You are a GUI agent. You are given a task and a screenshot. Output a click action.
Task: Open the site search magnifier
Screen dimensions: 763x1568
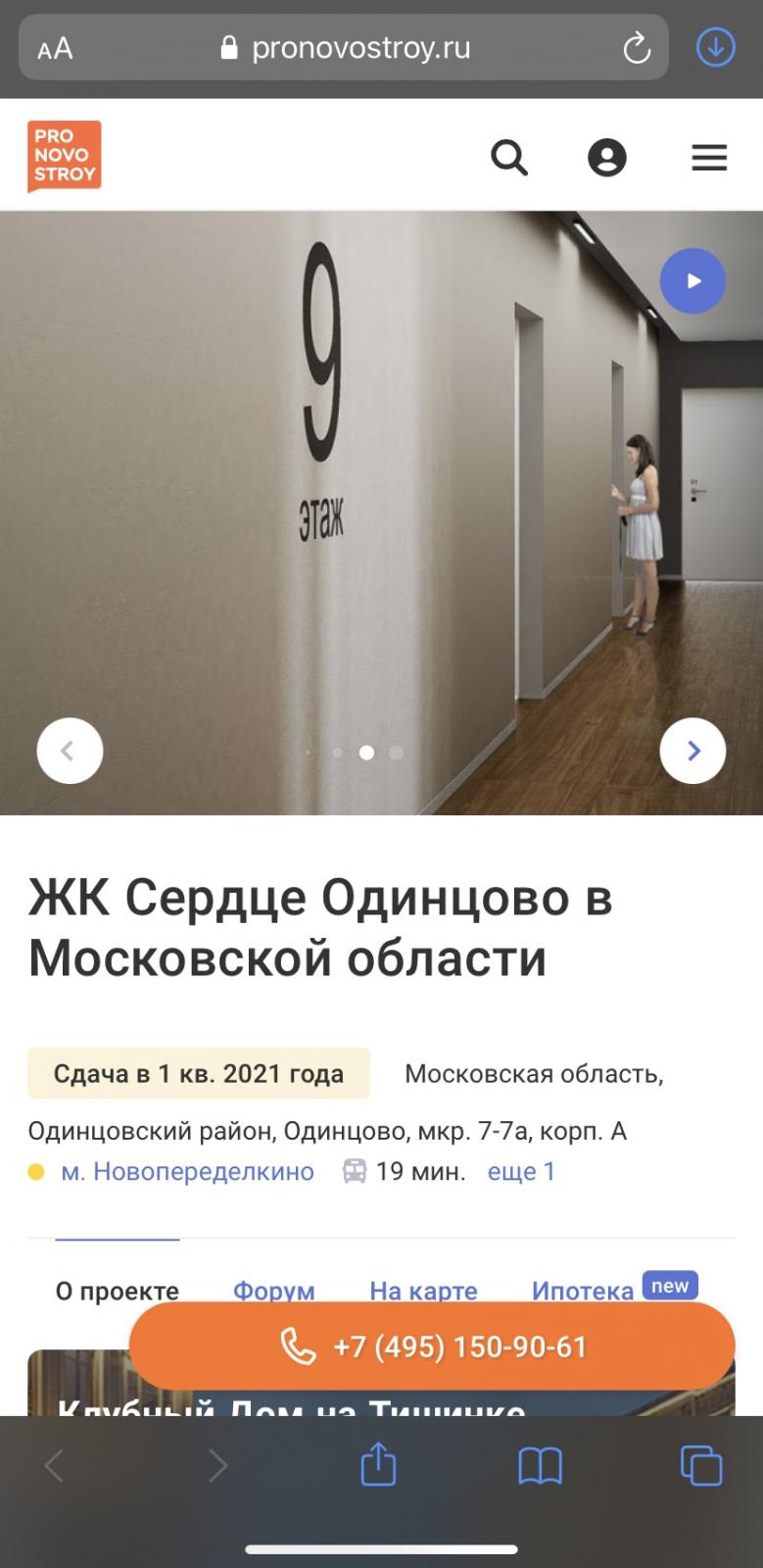509,157
